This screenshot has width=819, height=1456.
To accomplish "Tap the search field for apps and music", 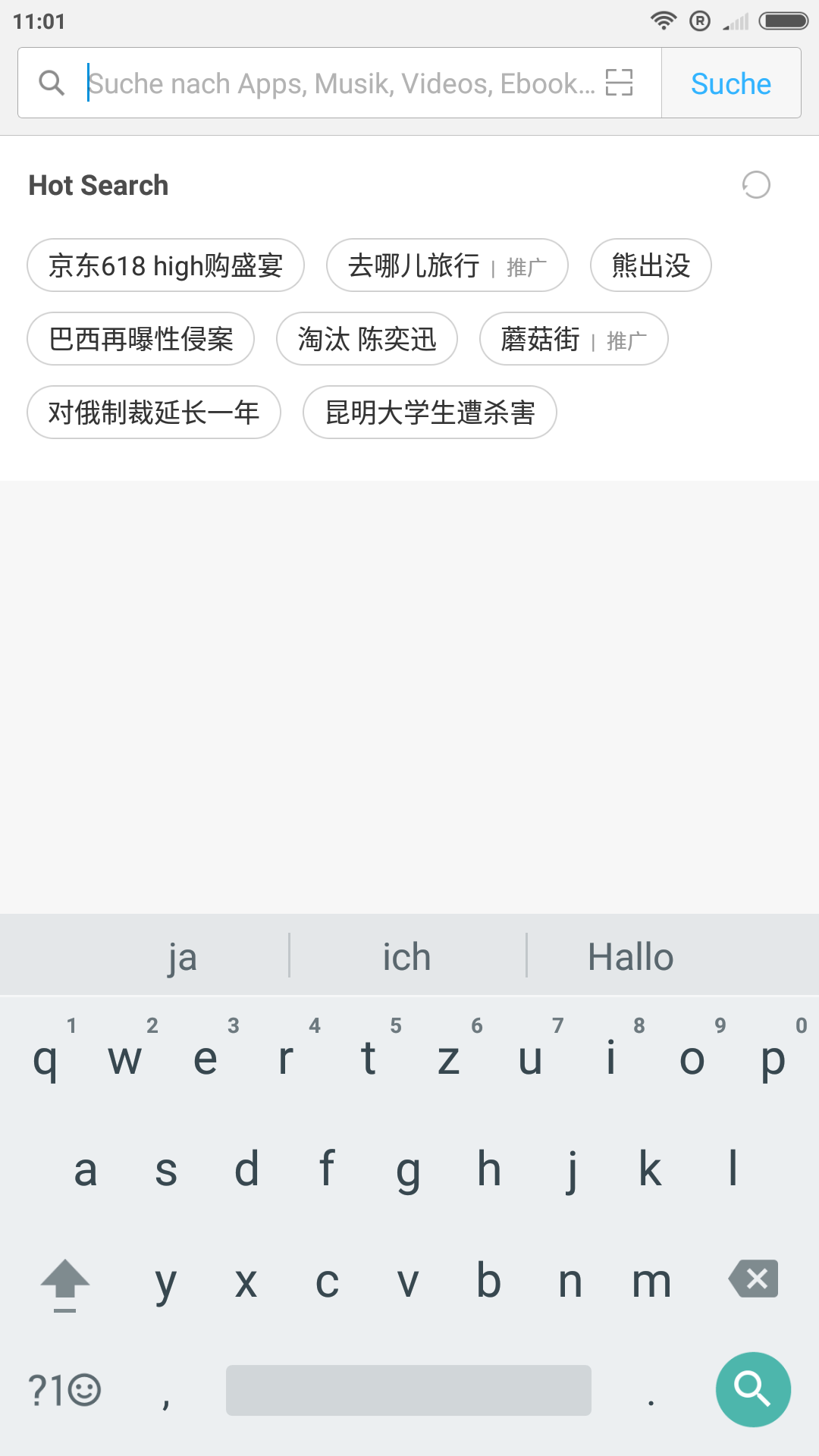I will click(x=341, y=83).
